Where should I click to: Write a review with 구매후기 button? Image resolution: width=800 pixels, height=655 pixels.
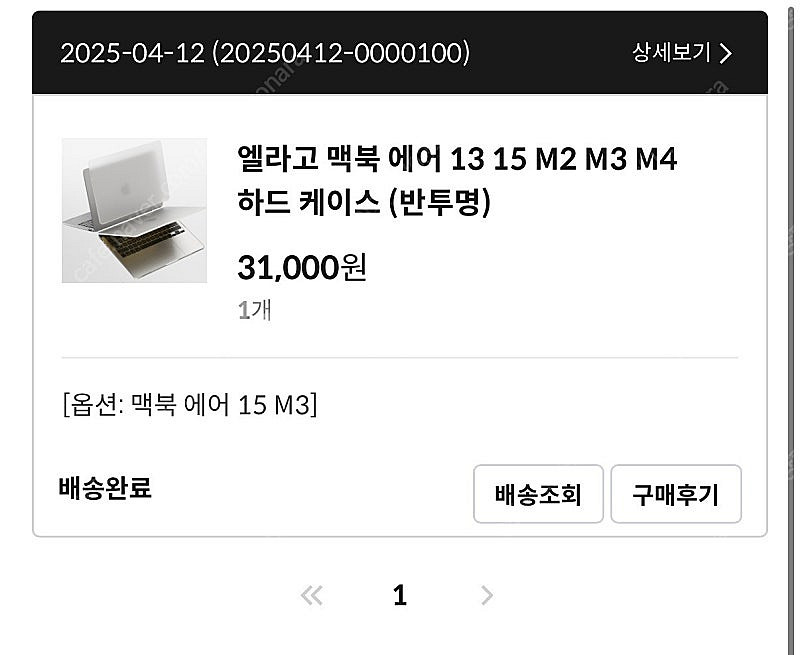tap(676, 494)
